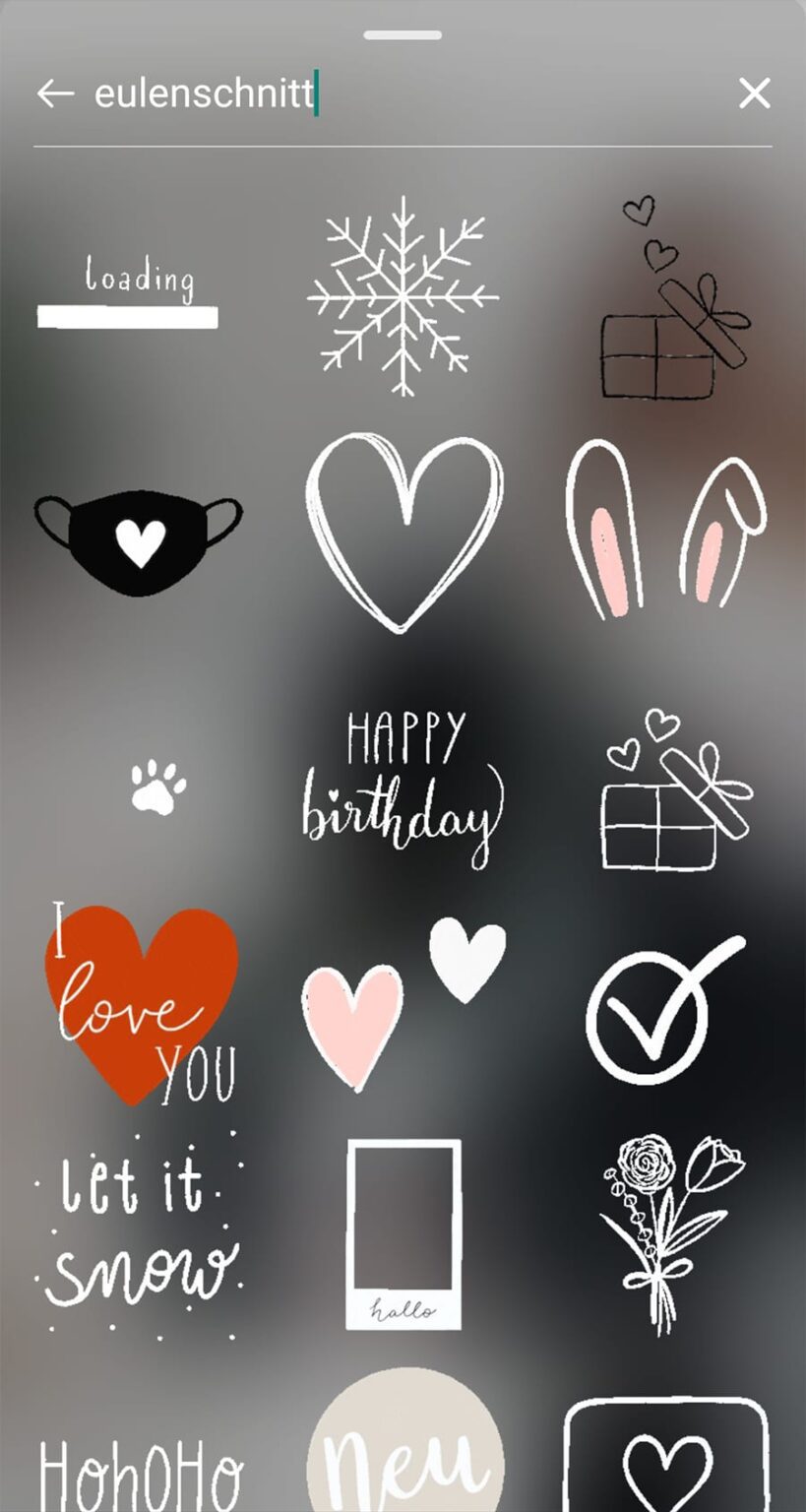Choose the let it snow sticker
Image resolution: width=806 pixels, height=1512 pixels.
(x=138, y=1235)
